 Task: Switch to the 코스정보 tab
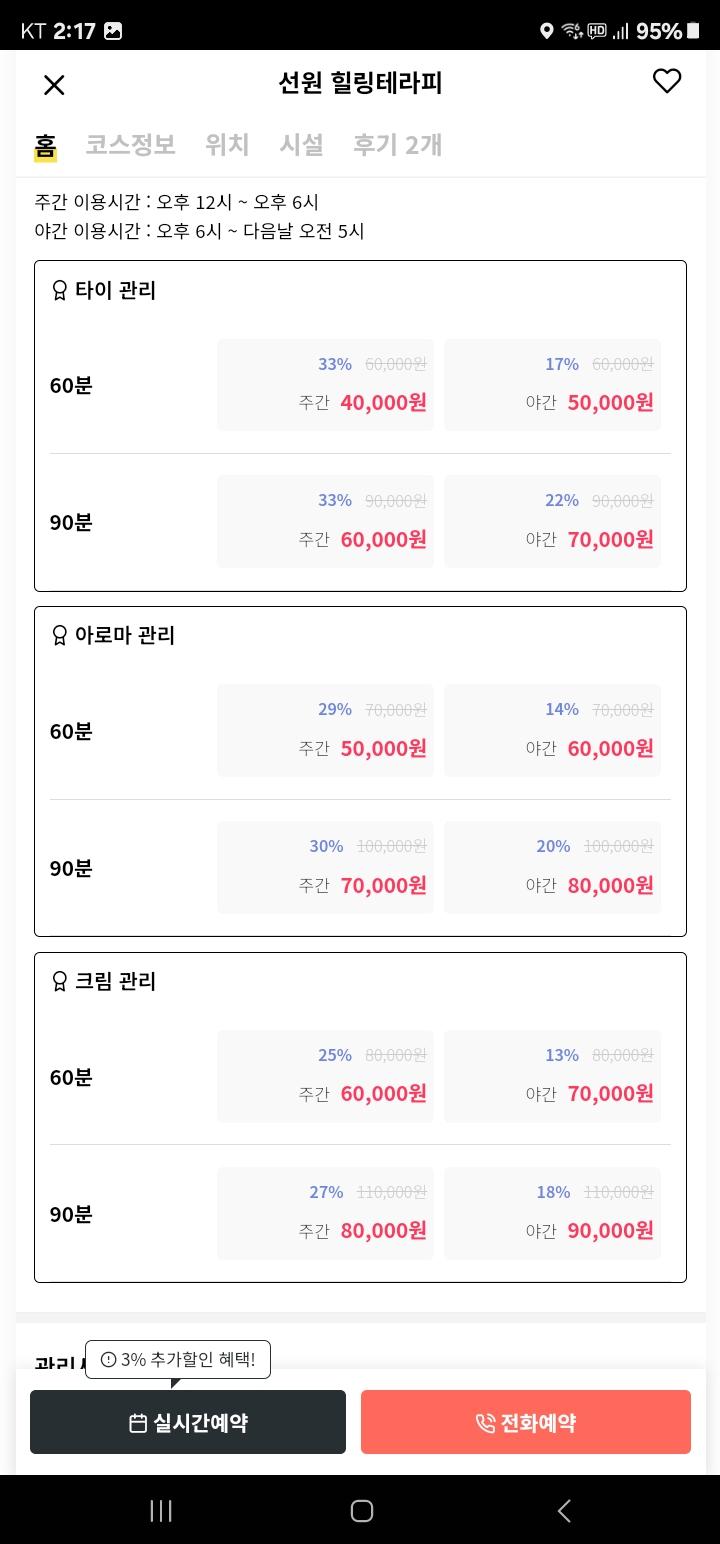130,145
